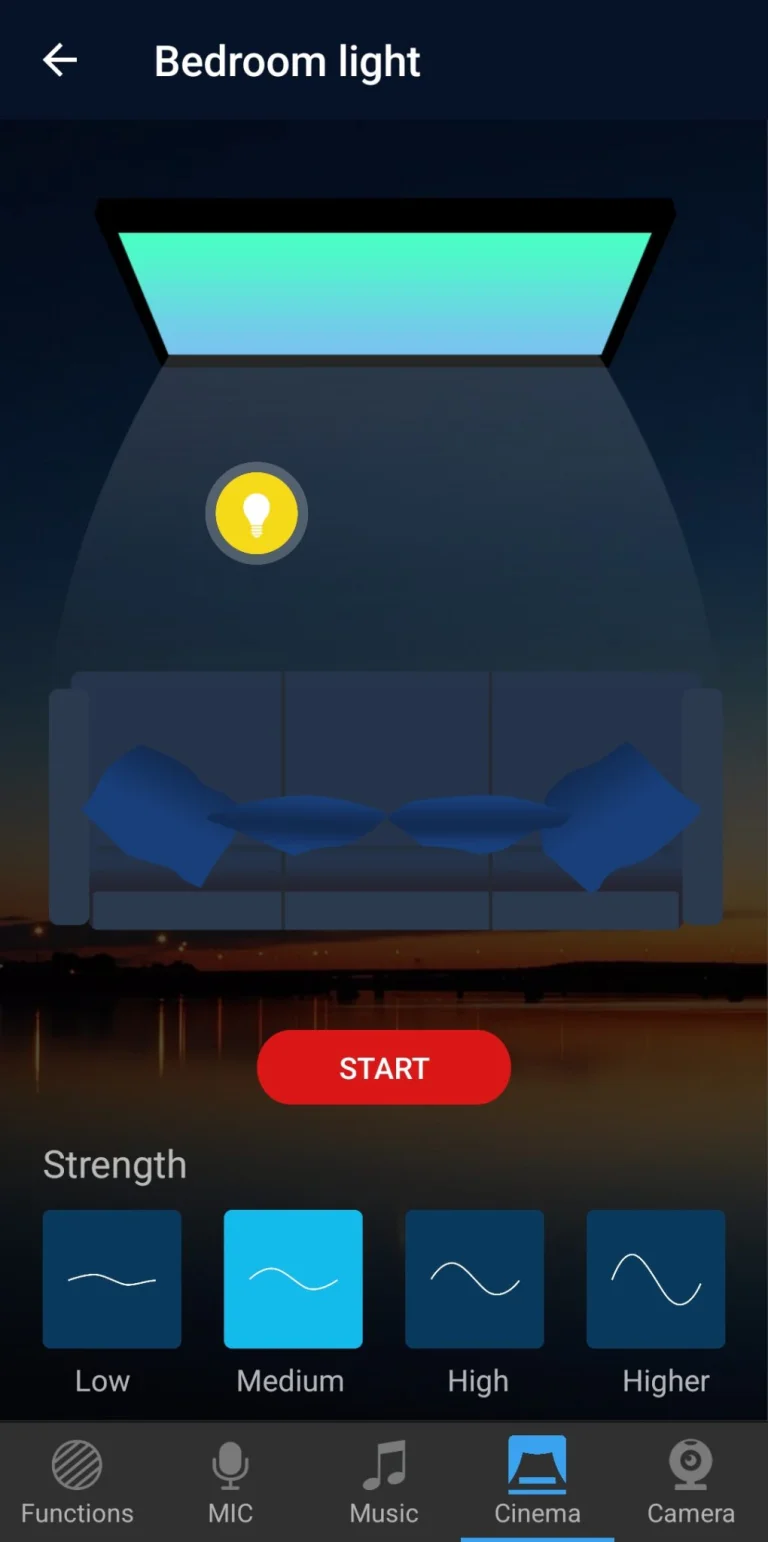Tap the red START button
This screenshot has width=768, height=1542.
[x=384, y=1068]
